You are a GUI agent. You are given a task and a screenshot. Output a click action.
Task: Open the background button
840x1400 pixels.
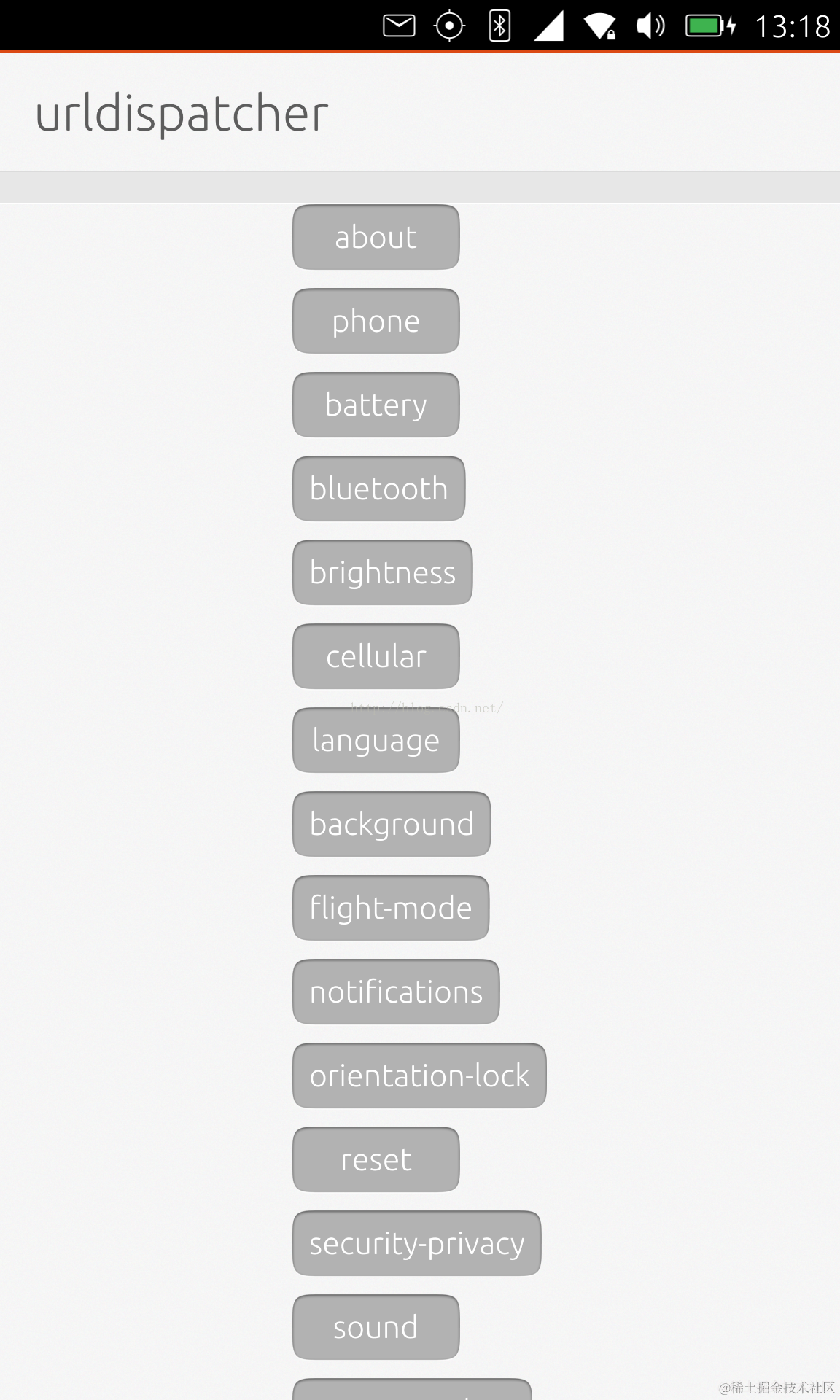pyautogui.click(x=392, y=825)
